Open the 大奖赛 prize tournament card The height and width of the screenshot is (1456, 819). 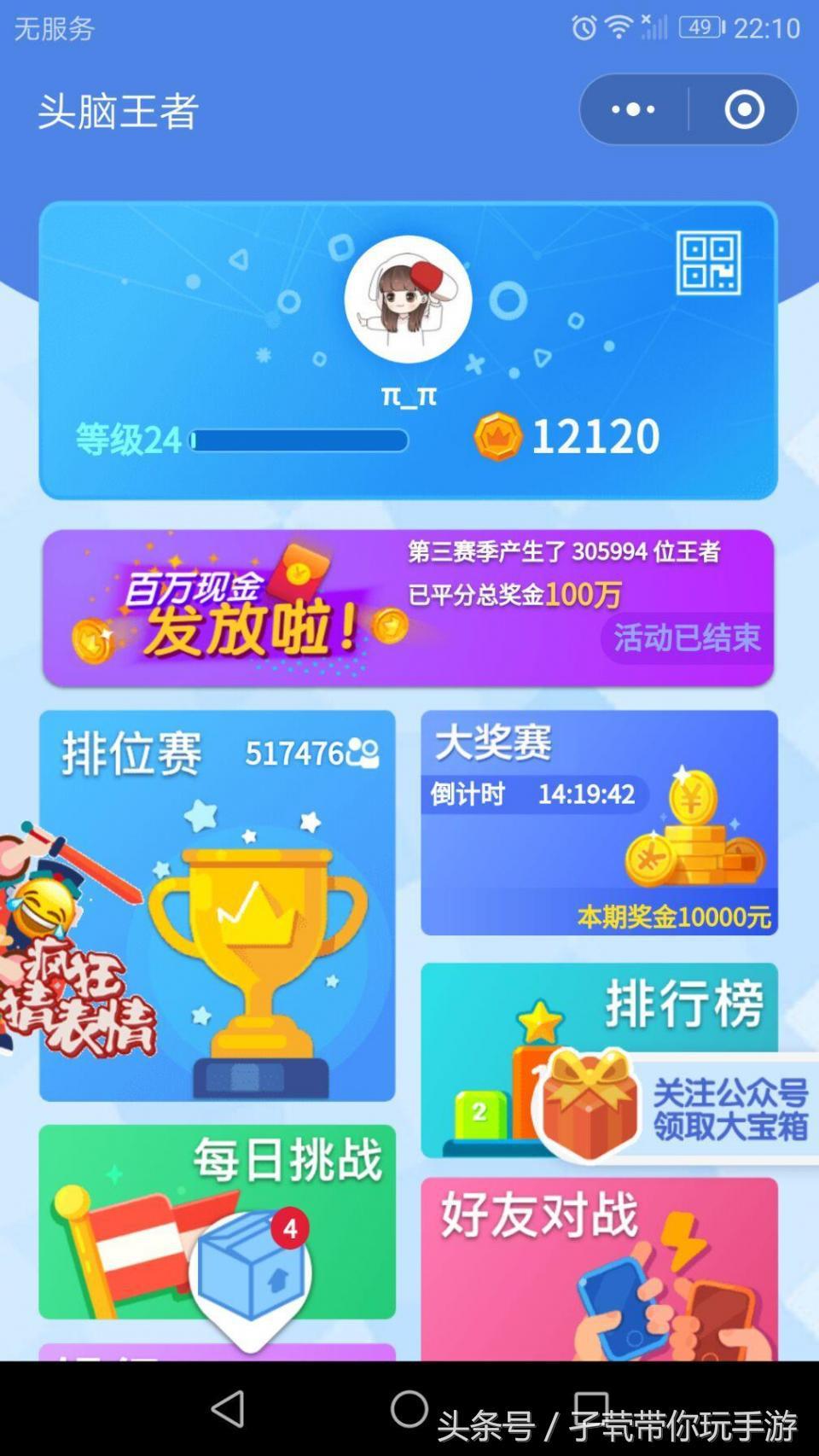(599, 823)
